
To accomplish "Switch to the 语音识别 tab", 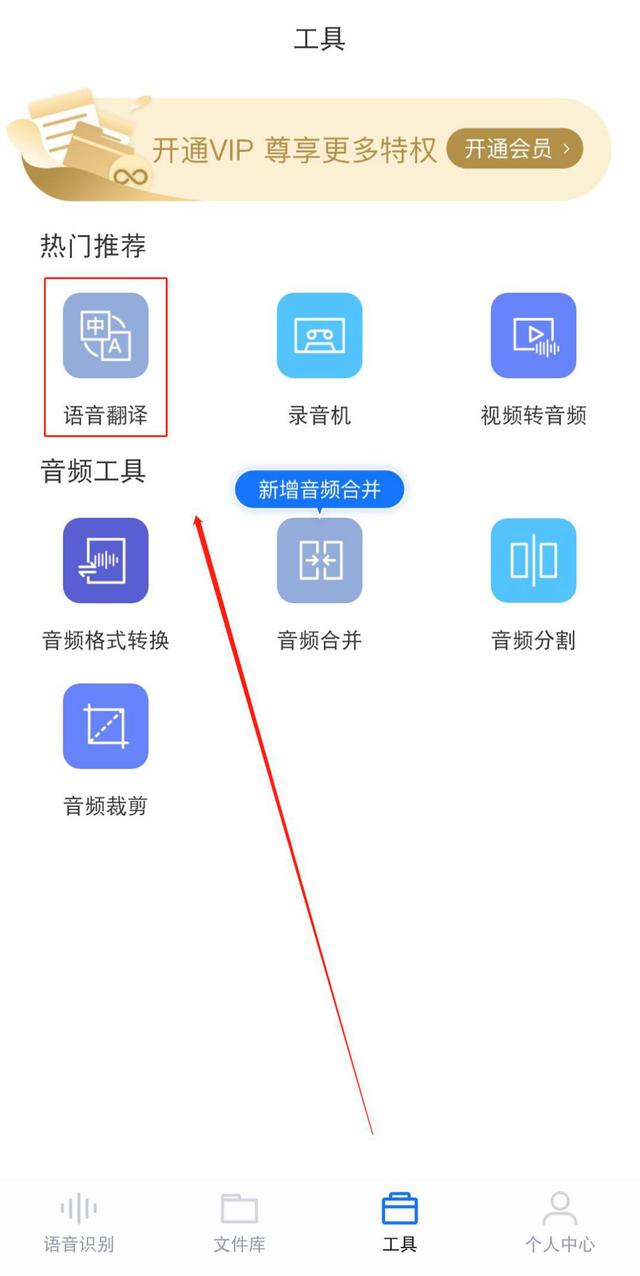I will [79, 1222].
